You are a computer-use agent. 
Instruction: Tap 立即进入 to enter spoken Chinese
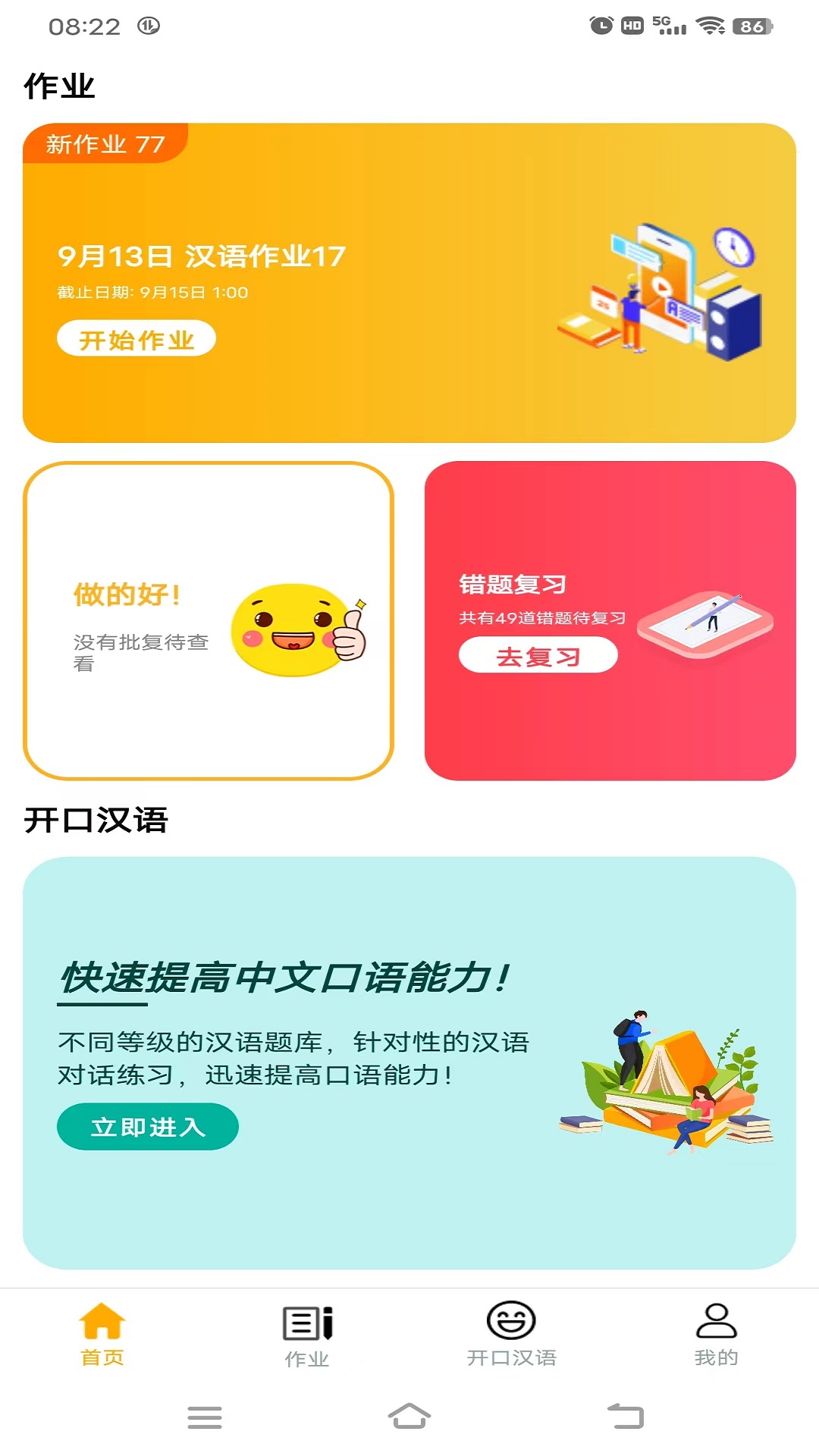point(148,1127)
